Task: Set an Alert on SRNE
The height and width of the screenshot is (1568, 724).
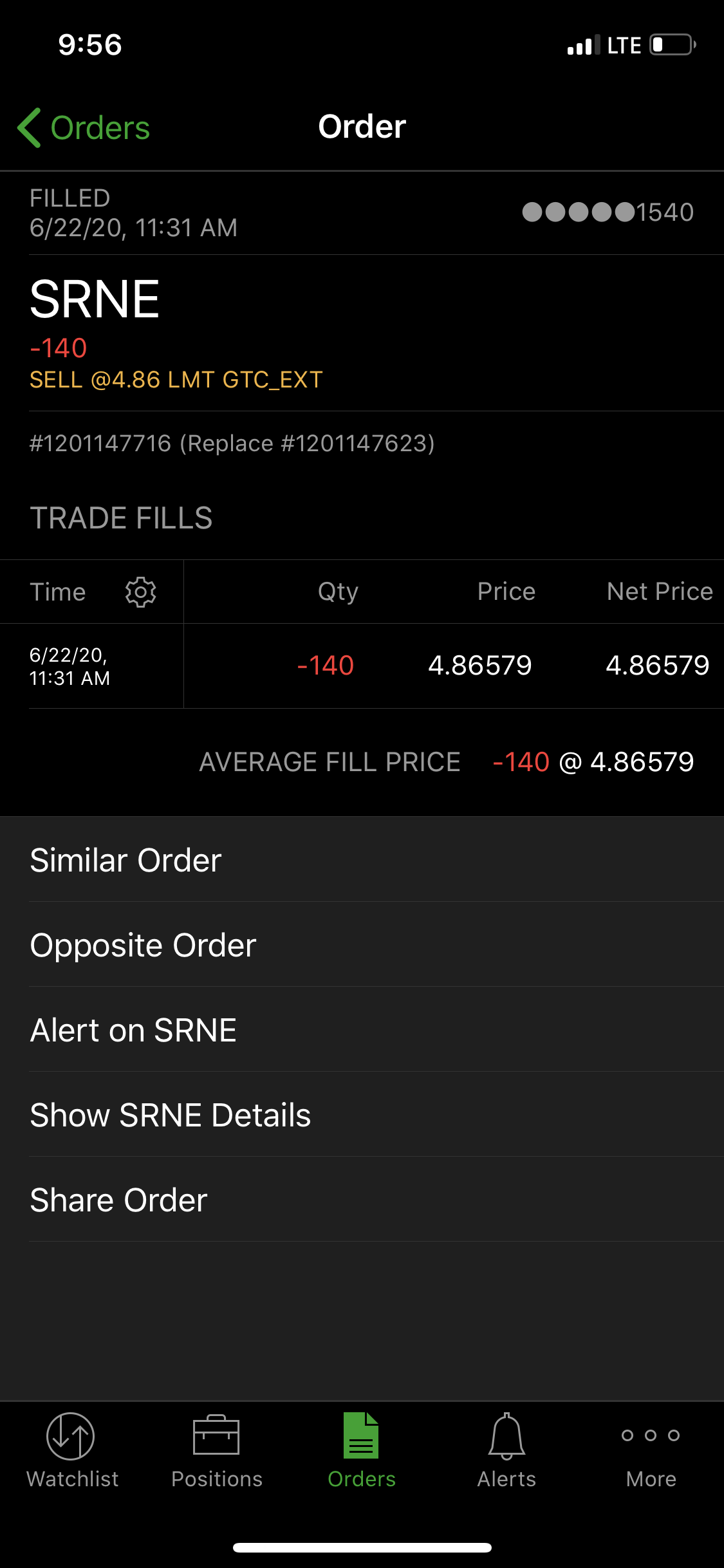Action: [x=133, y=1030]
